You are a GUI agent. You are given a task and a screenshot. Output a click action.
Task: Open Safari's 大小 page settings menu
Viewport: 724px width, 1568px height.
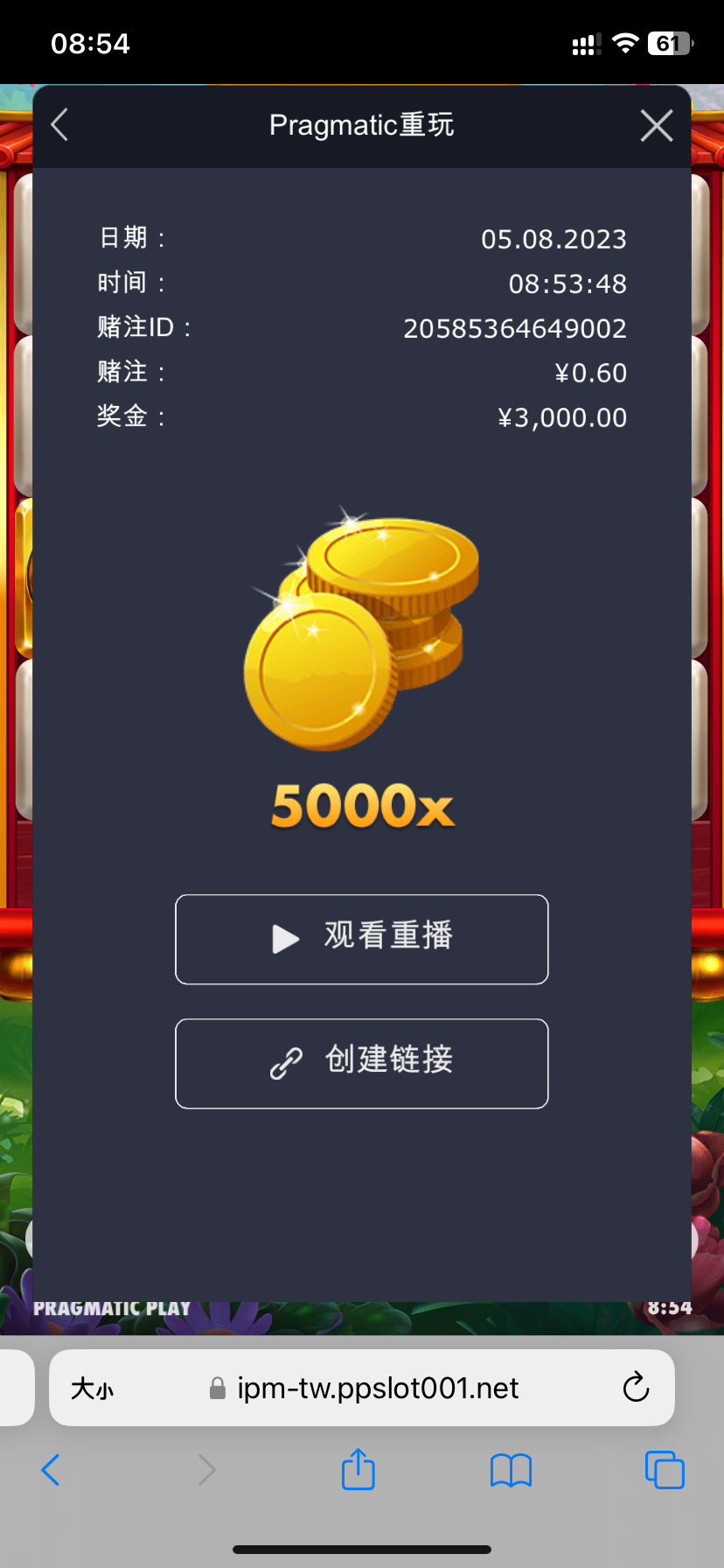92,1389
